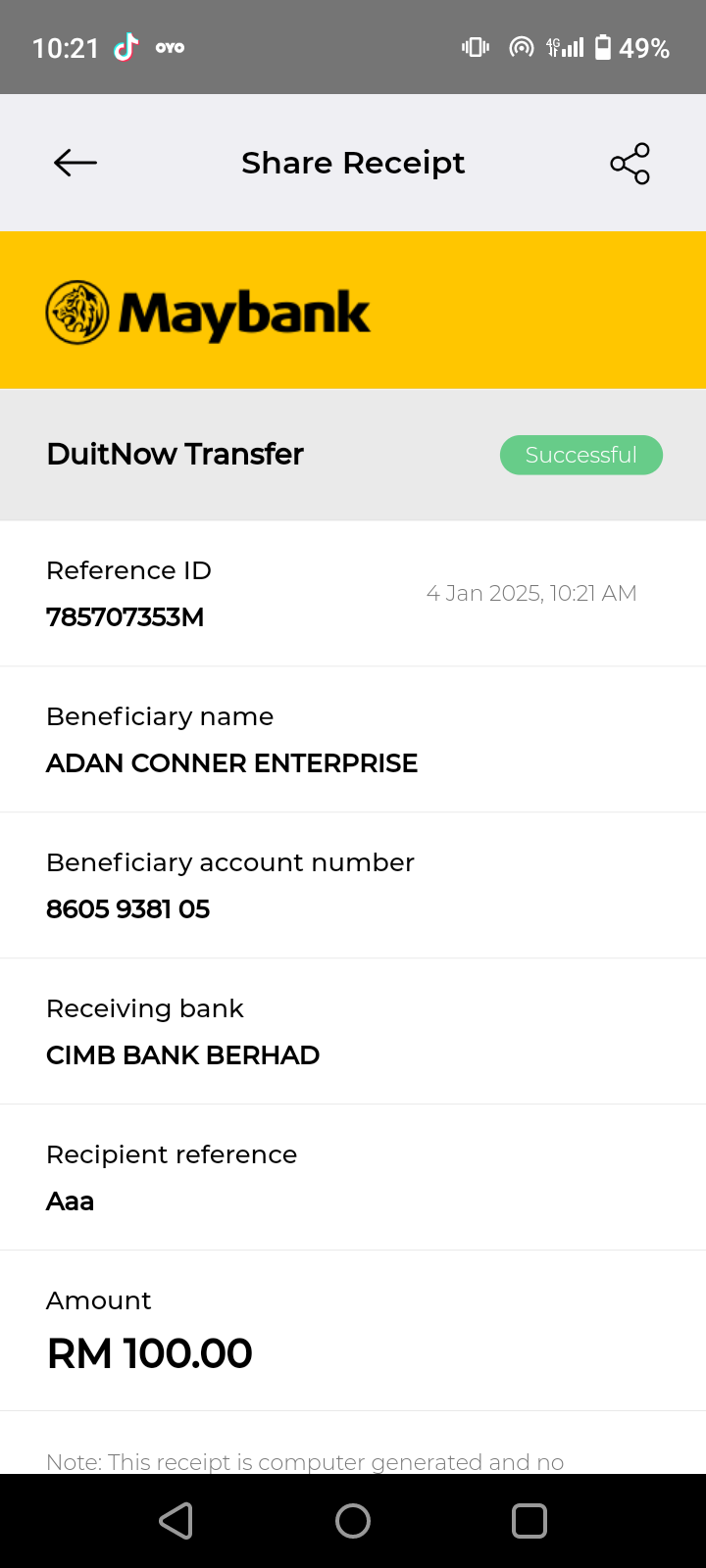Tap the system home button

click(x=353, y=1521)
